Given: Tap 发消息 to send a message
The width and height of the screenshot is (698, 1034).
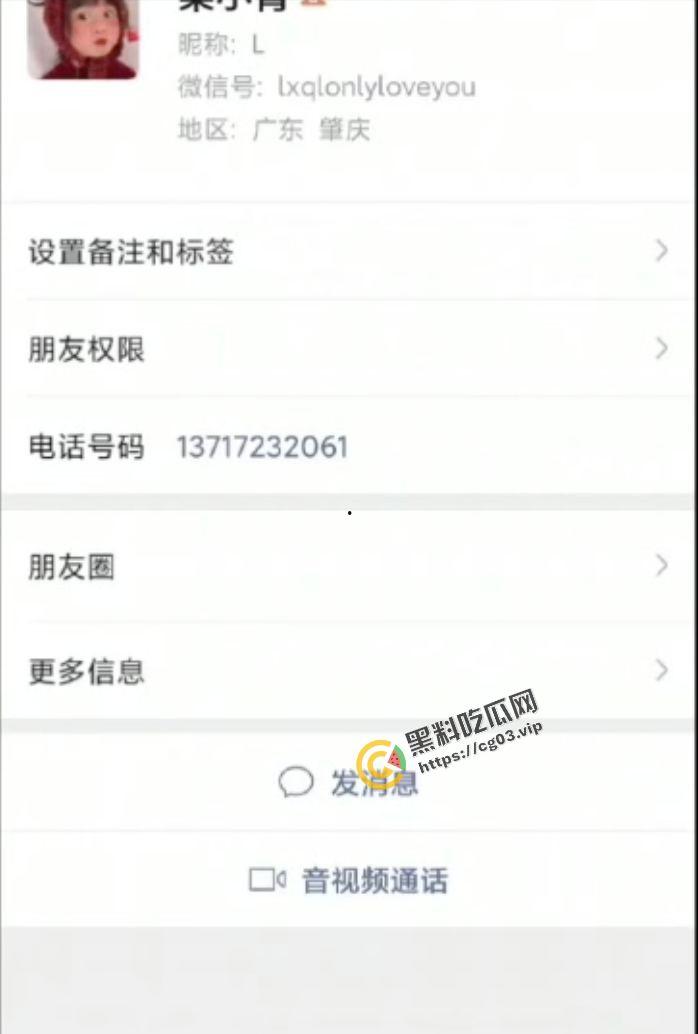Looking at the screenshot, I should [349, 783].
